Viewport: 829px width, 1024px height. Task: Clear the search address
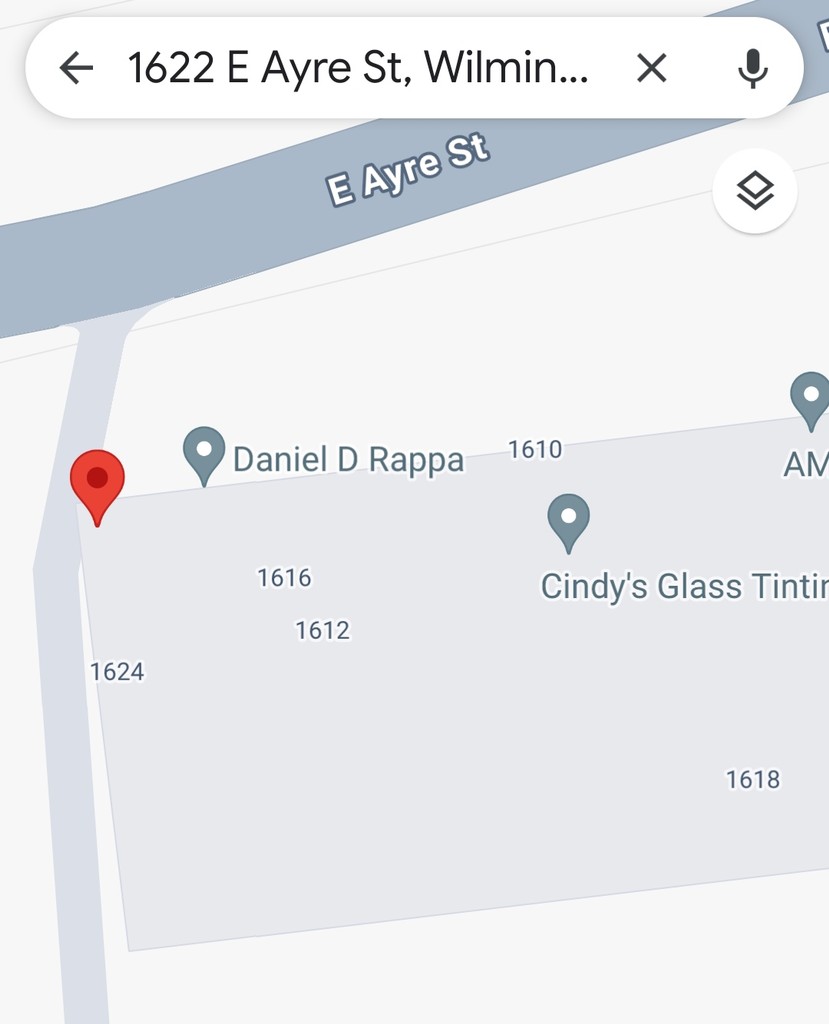[x=651, y=68]
